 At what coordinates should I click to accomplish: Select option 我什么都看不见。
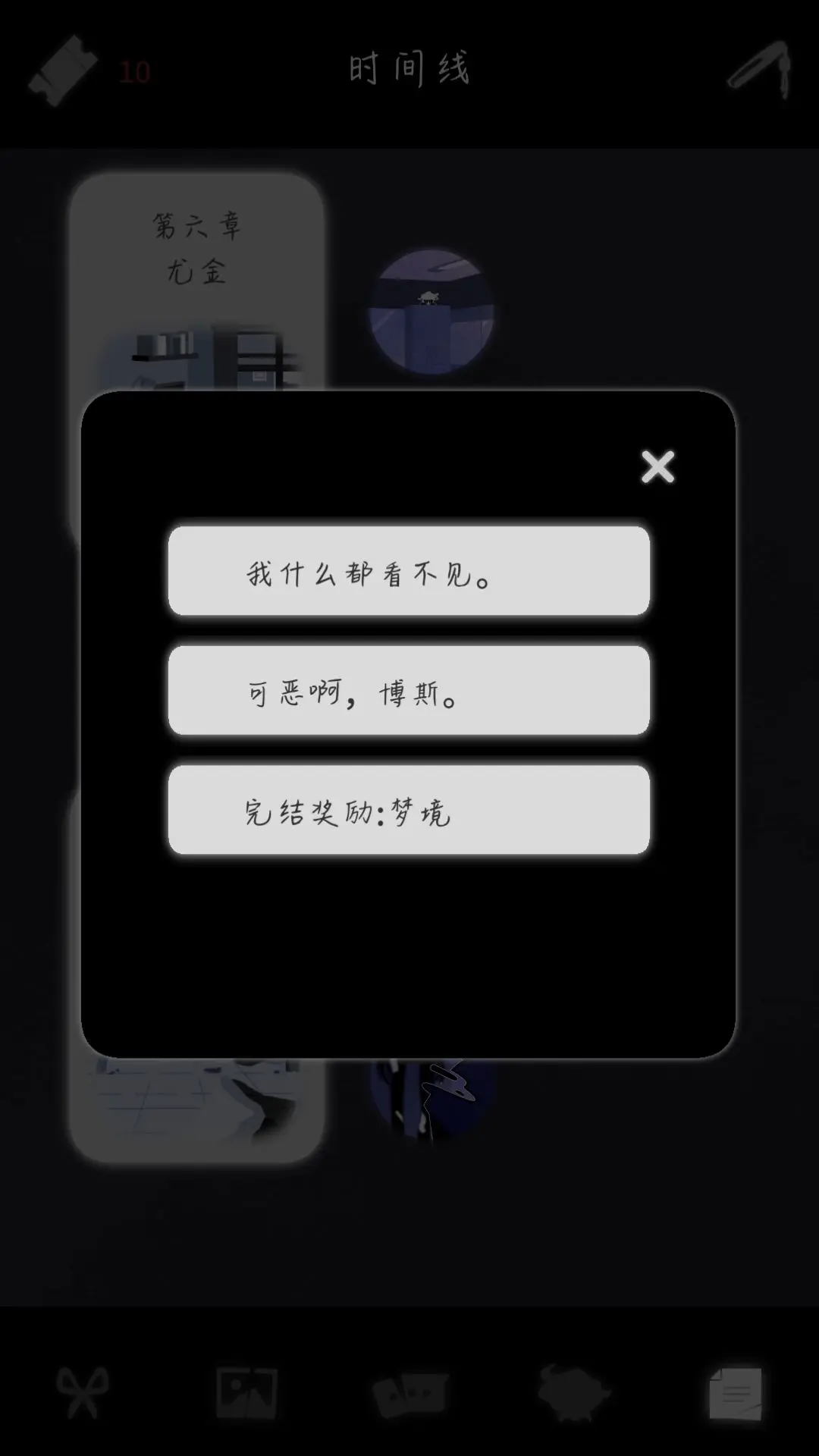(409, 571)
